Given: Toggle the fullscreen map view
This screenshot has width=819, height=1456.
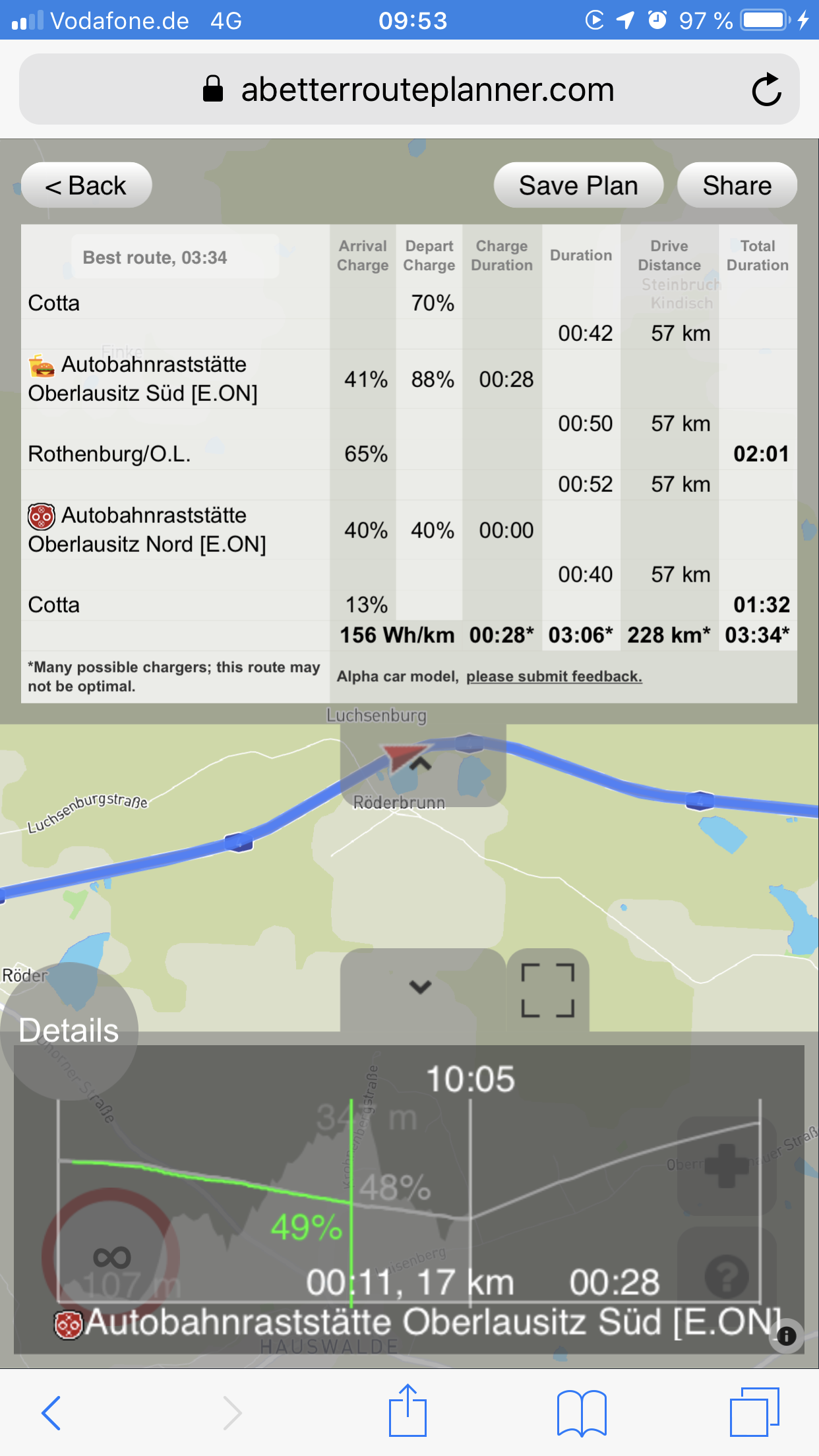Looking at the screenshot, I should tap(547, 990).
